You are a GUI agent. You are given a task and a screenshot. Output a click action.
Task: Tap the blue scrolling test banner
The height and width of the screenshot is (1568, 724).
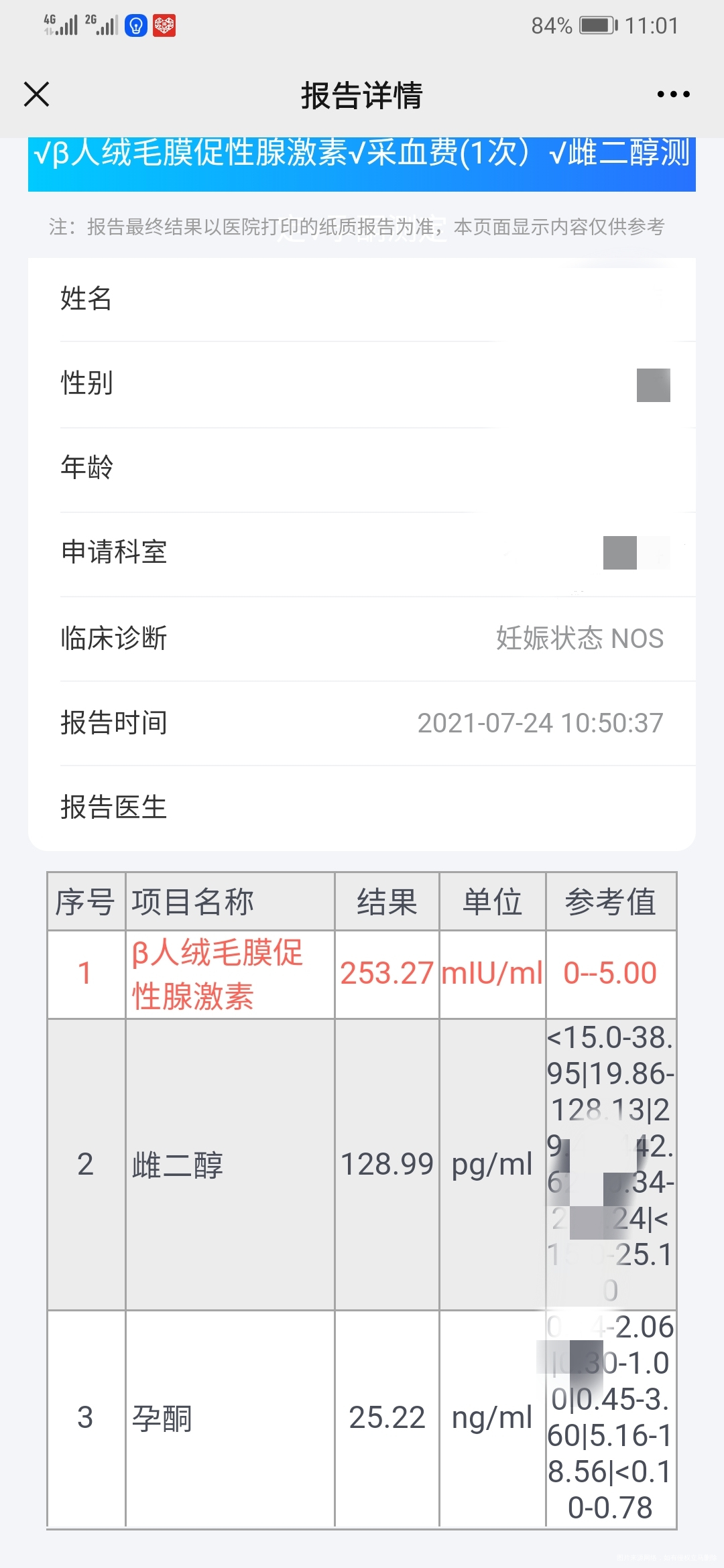[362, 158]
